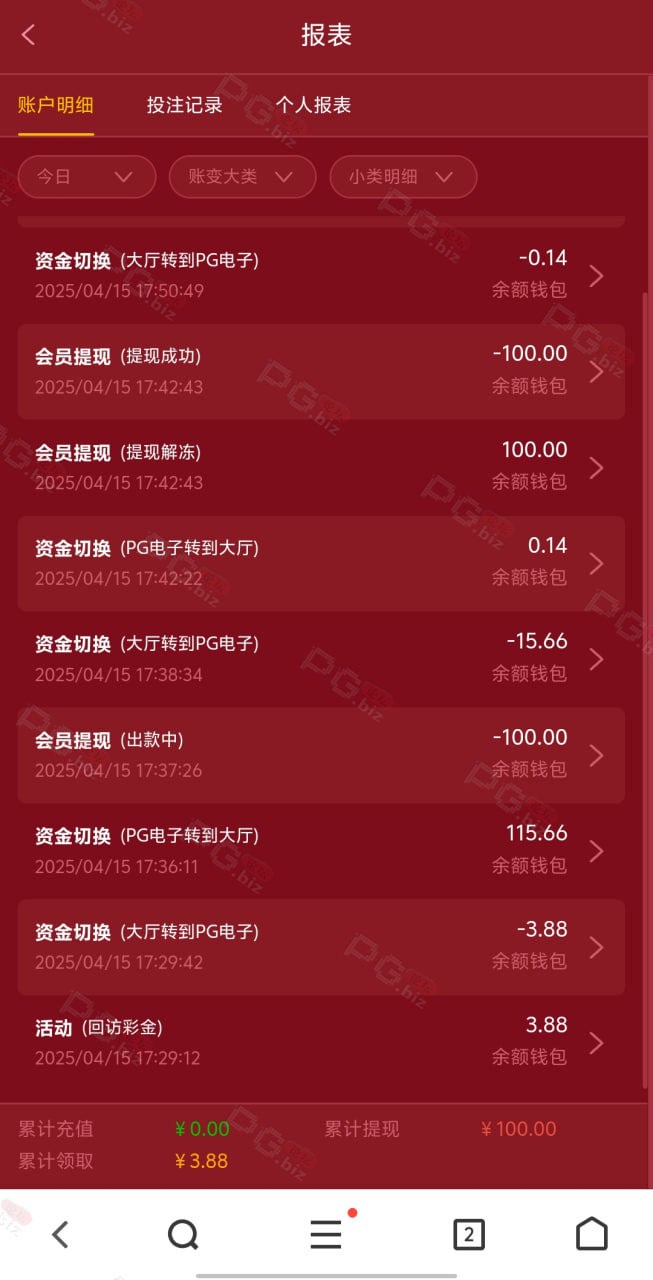Viewport: 653px width, 1280px height.
Task: Go to the browser home page
Action: (x=592, y=1234)
